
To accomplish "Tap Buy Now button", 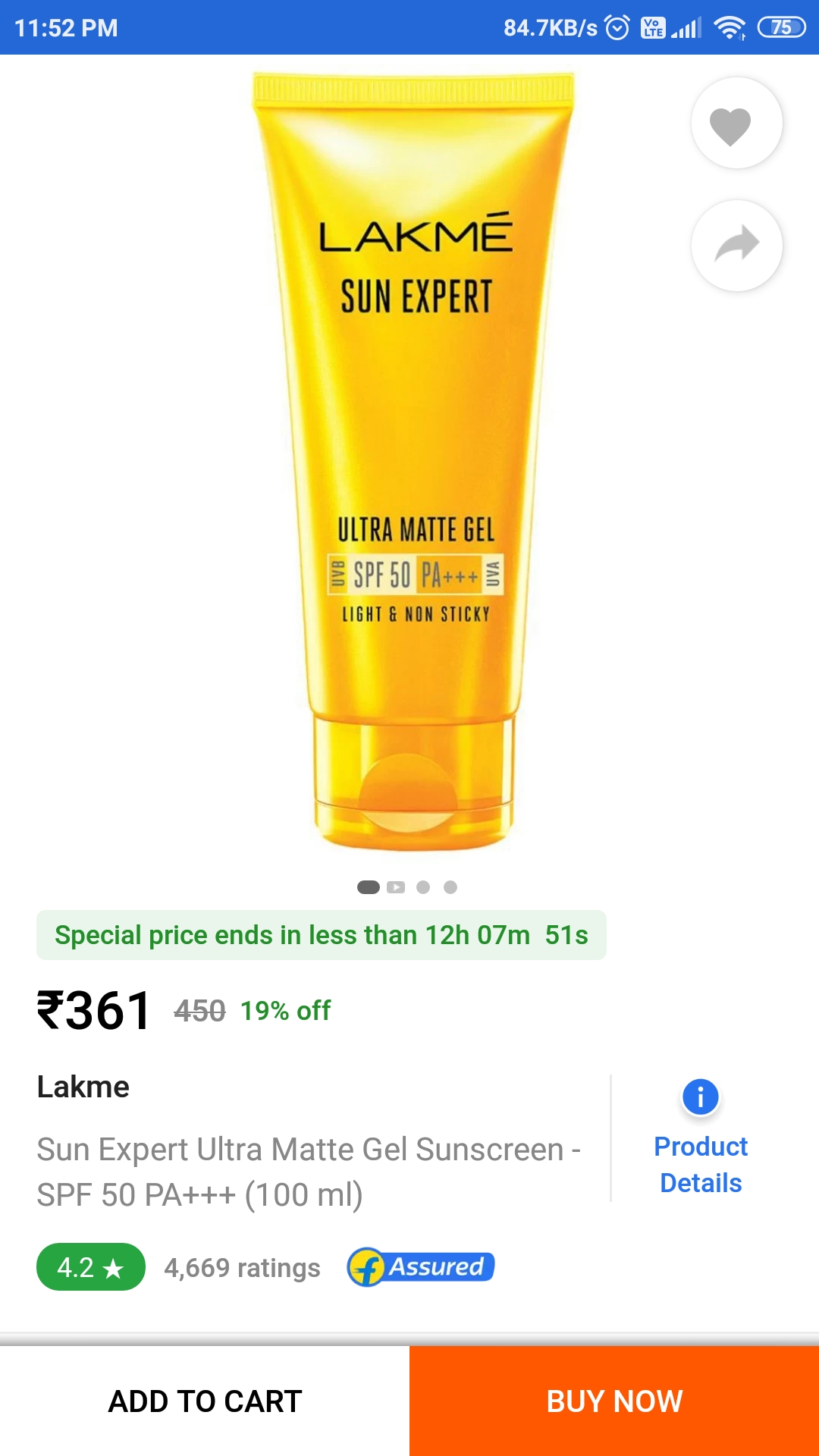I will pos(614,1401).
